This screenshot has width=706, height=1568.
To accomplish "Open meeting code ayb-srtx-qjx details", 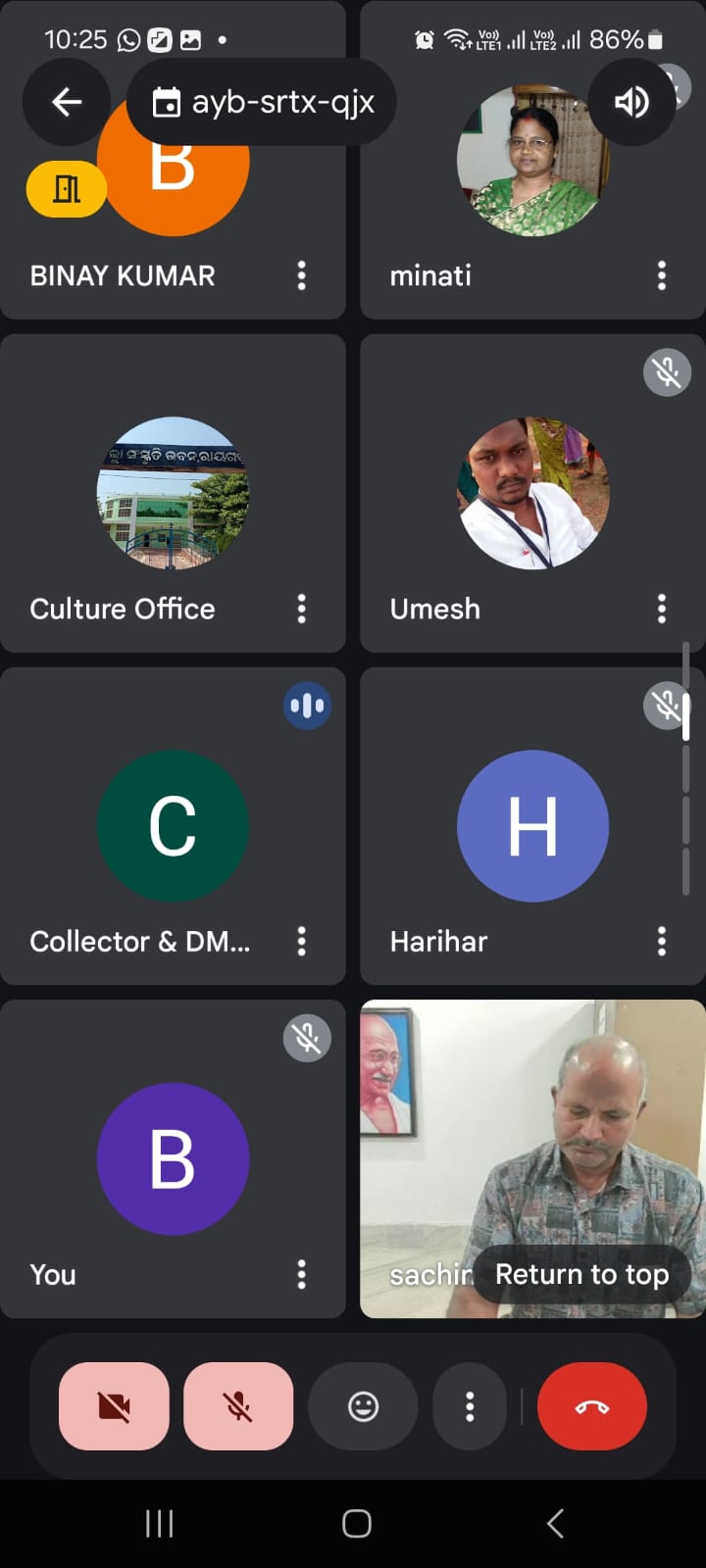I will click(262, 102).
